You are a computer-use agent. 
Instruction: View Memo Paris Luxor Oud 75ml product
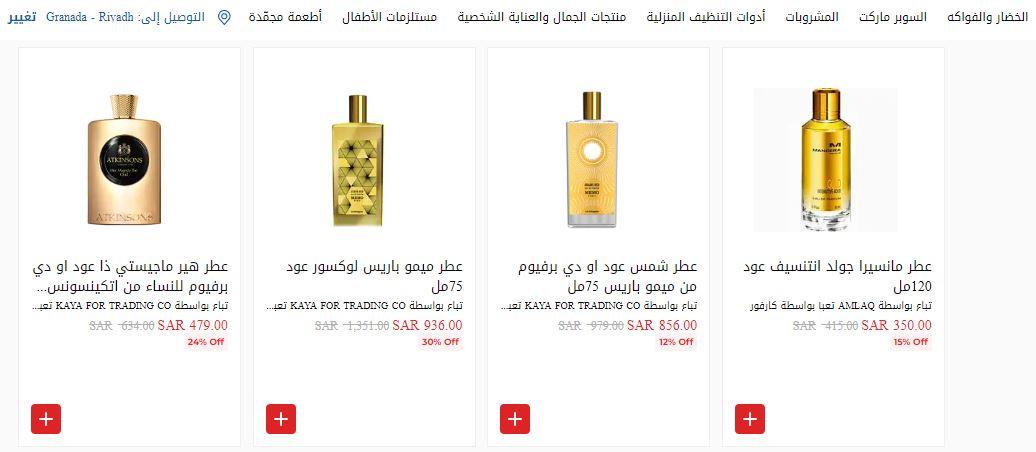point(373,276)
